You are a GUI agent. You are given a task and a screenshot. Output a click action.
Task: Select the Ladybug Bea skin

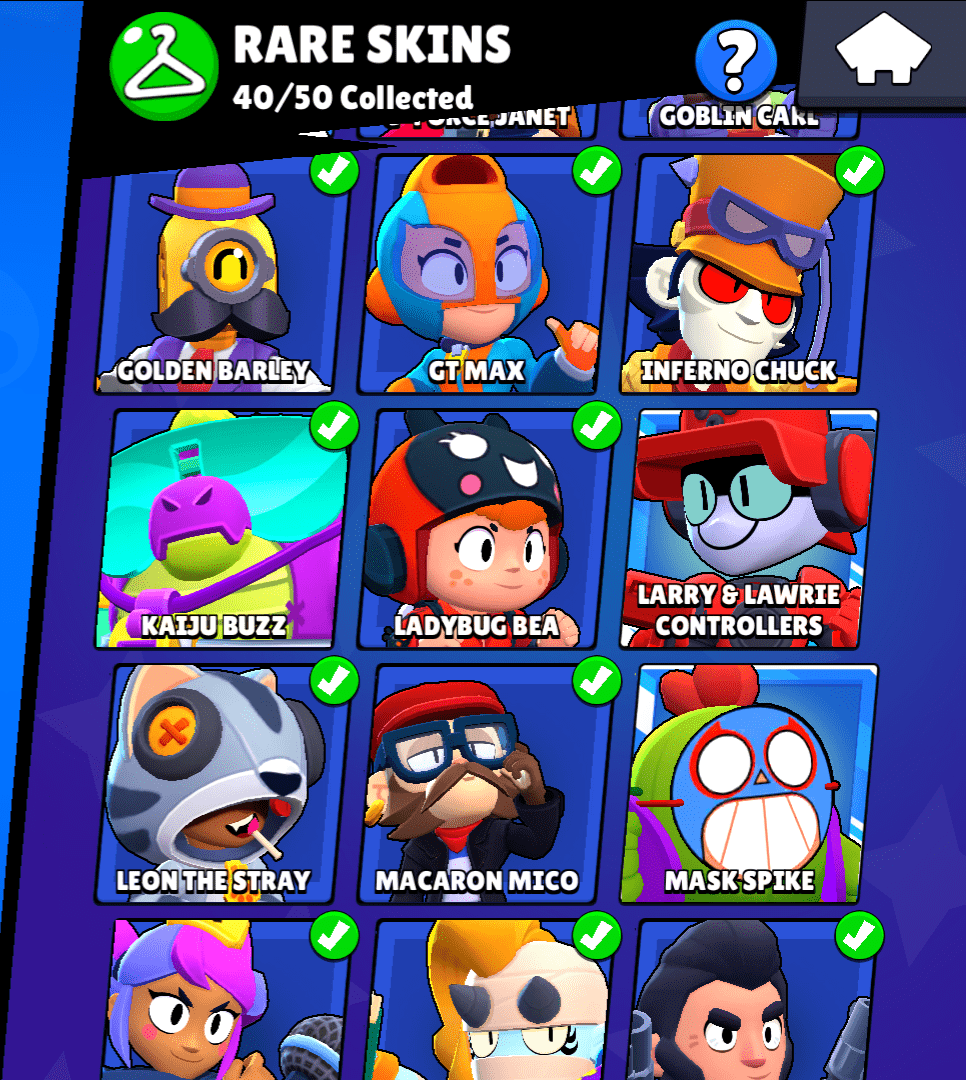click(x=484, y=530)
